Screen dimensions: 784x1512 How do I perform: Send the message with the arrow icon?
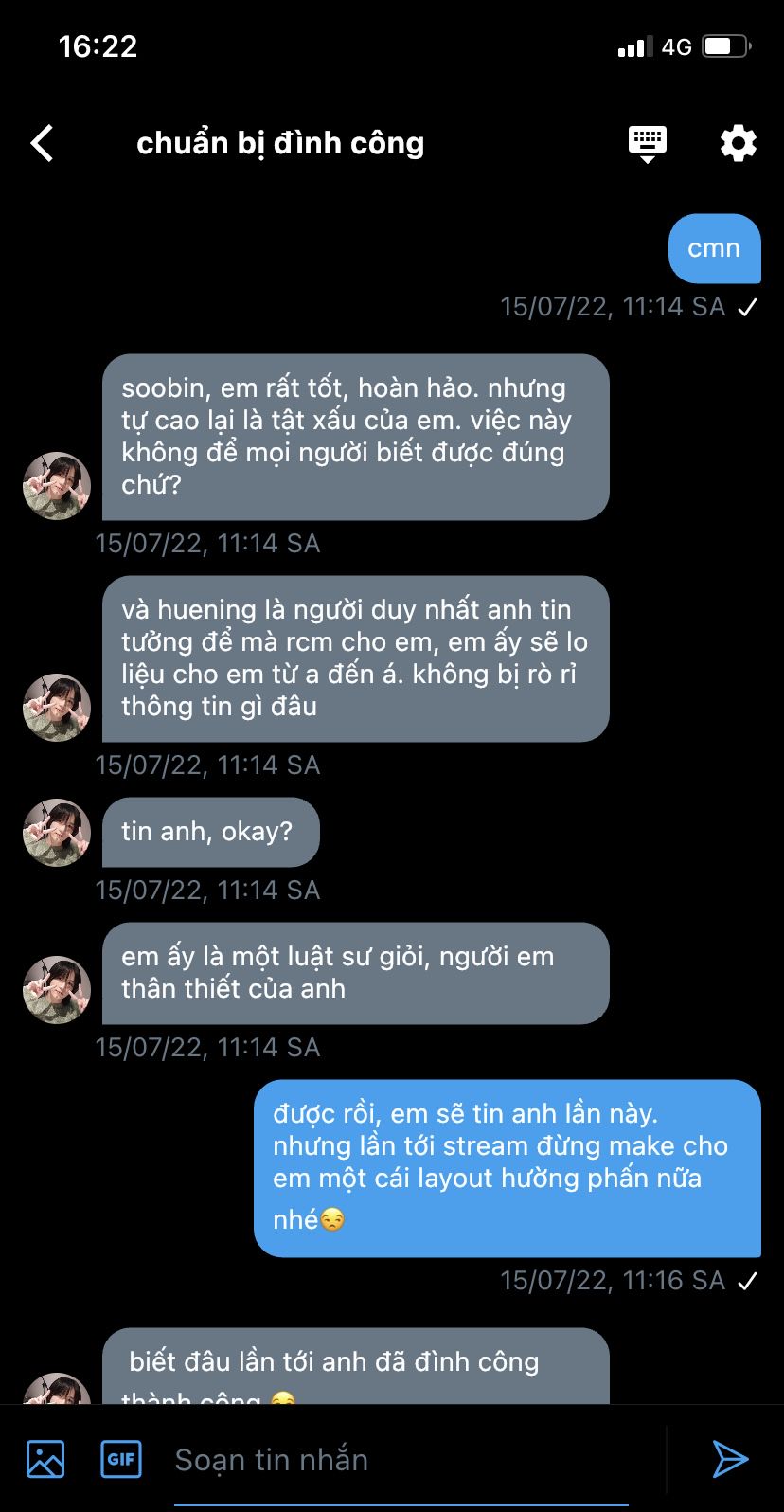(730, 1459)
